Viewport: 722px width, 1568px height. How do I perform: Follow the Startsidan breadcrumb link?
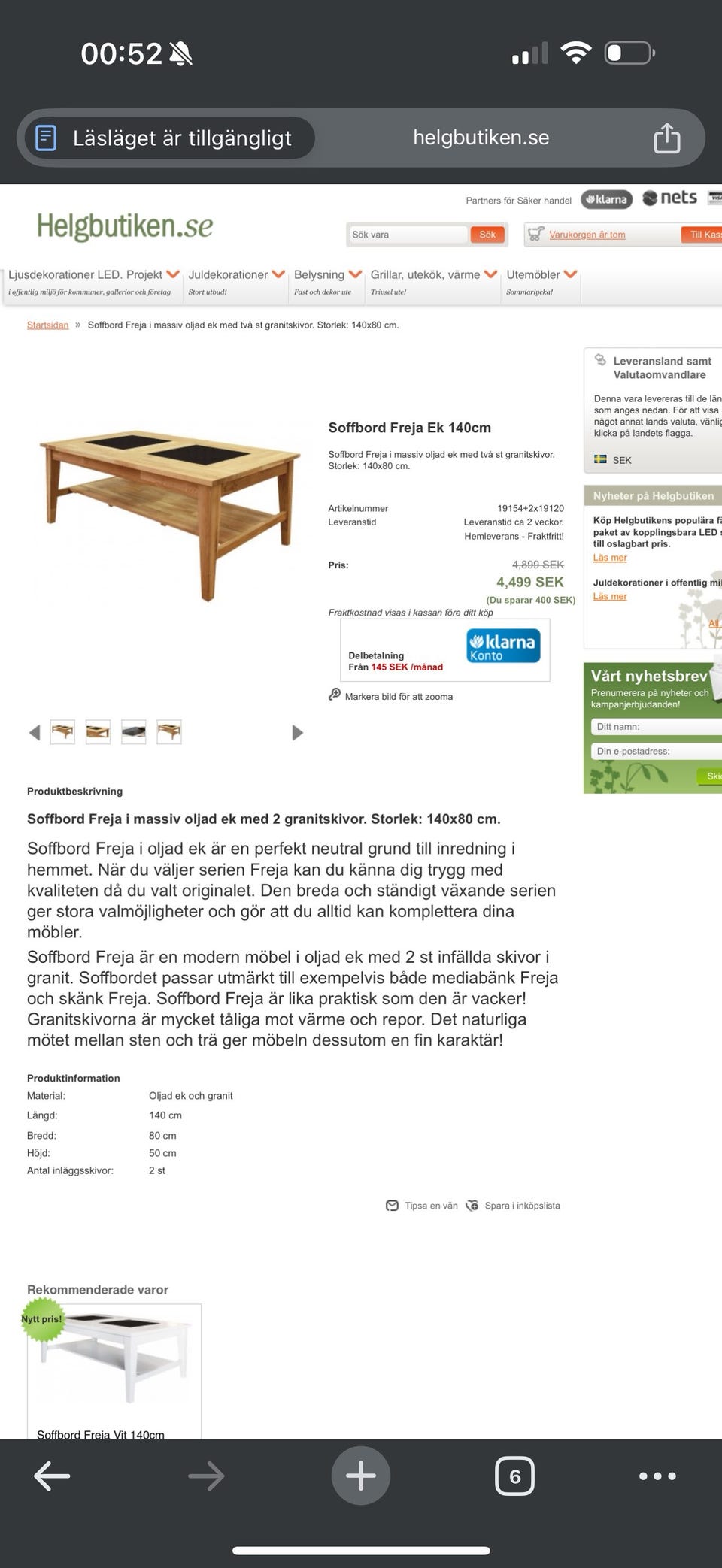[47, 325]
